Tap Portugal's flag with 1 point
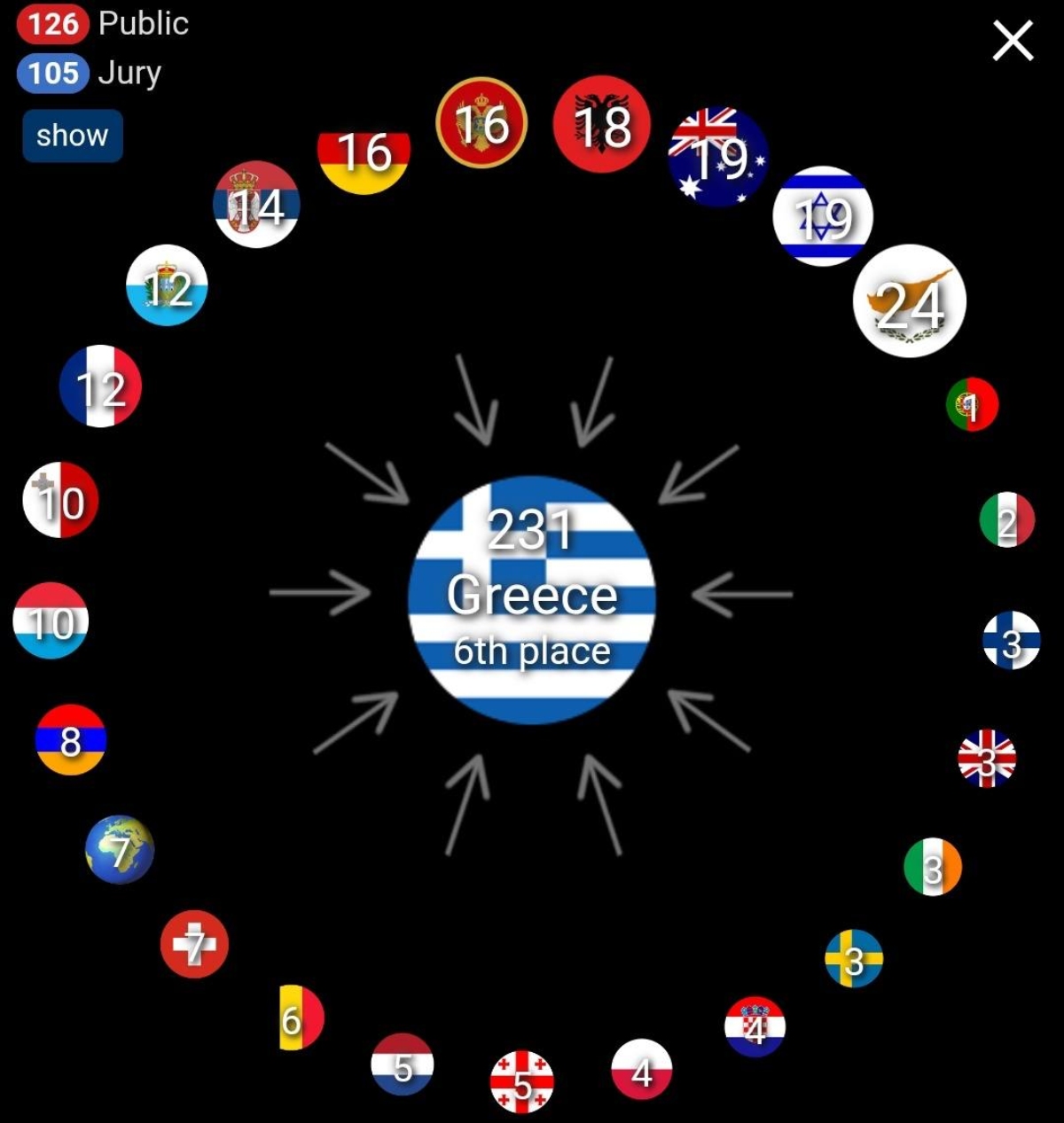This screenshot has height=1123, width=1064. (x=973, y=405)
